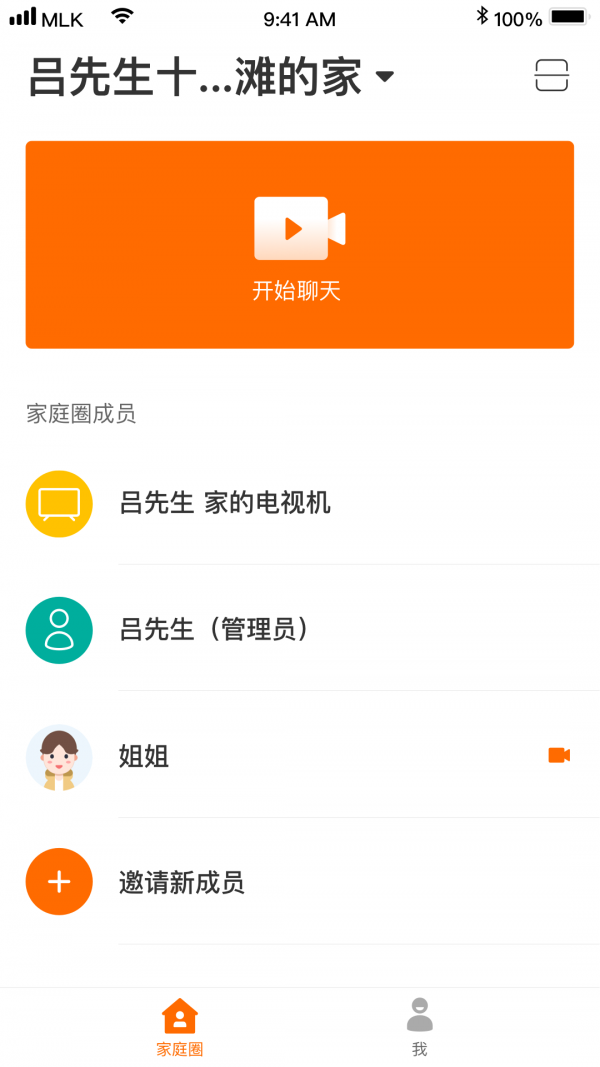Switch to the 家庭圈 tab
The image size is (600, 1067).
click(x=180, y=1027)
